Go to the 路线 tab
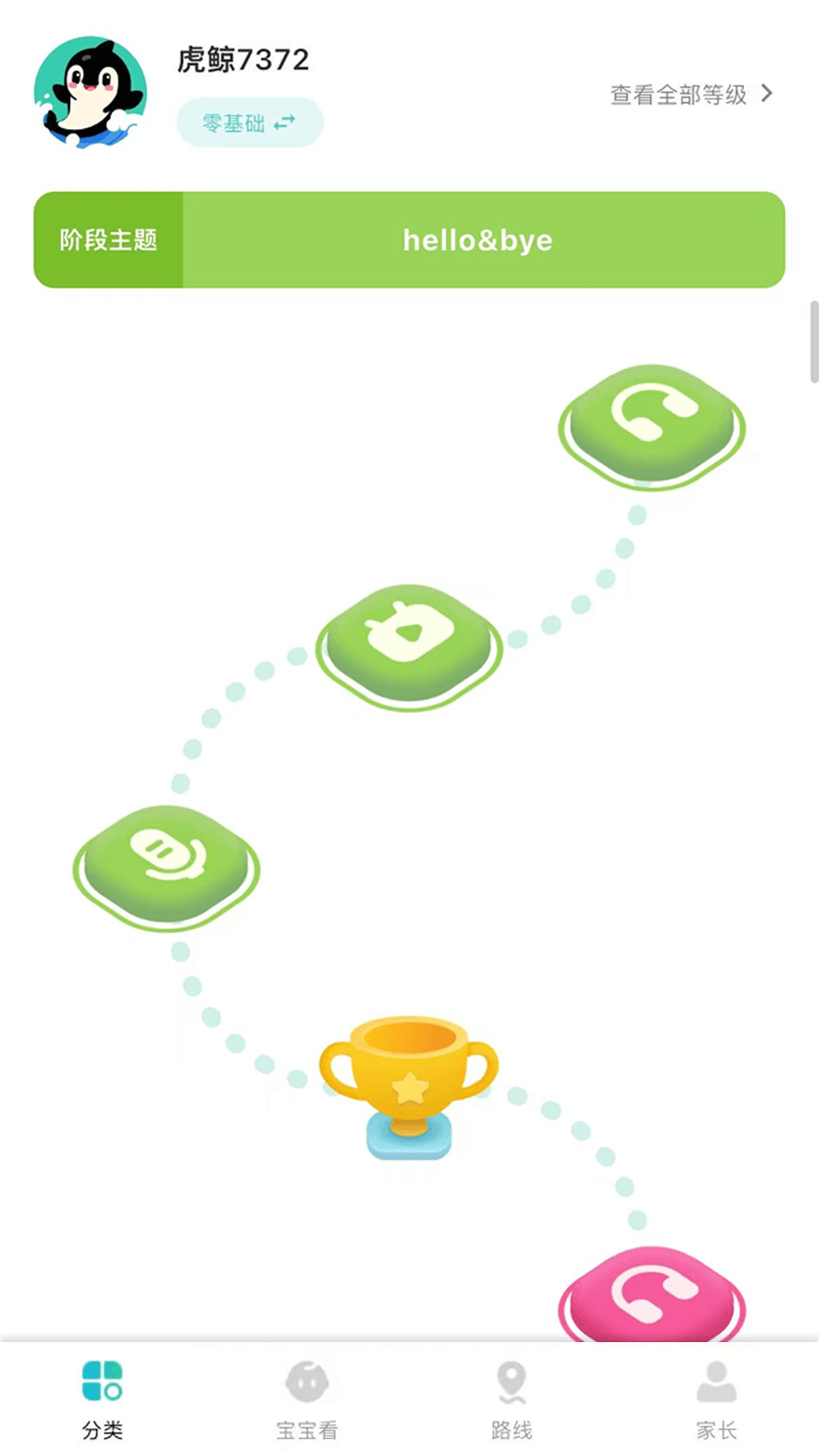 (512, 1400)
